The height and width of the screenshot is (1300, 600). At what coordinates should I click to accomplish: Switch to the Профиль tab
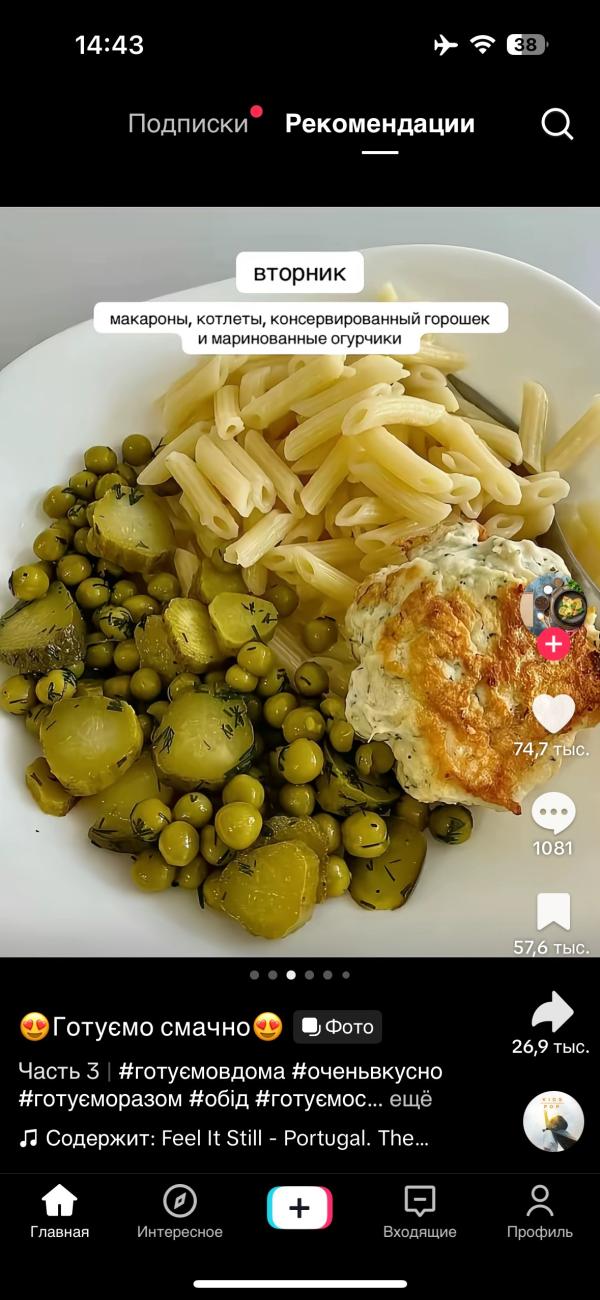[x=540, y=1211]
